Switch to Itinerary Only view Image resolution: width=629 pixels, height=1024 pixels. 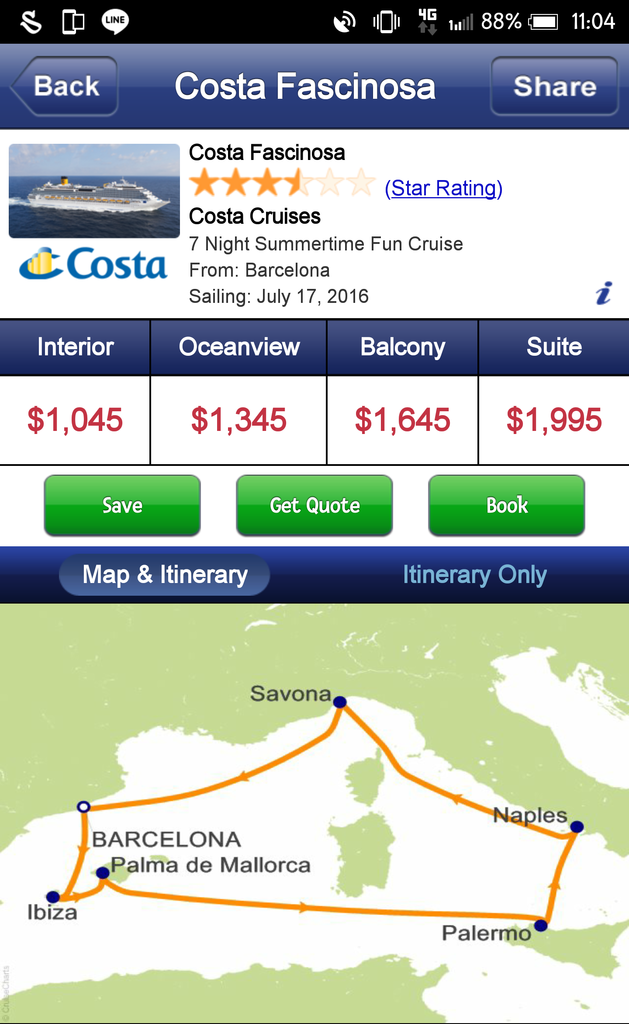pyautogui.click(x=474, y=575)
